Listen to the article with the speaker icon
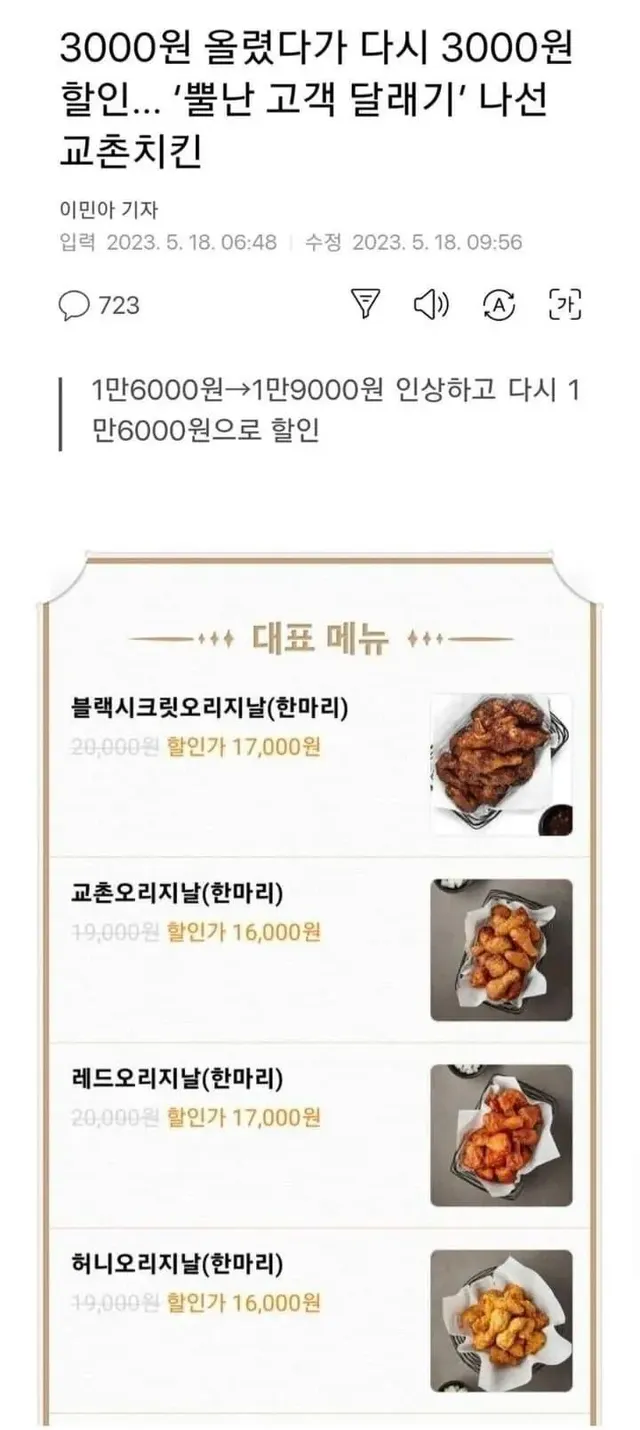640x1430 pixels. point(432,304)
